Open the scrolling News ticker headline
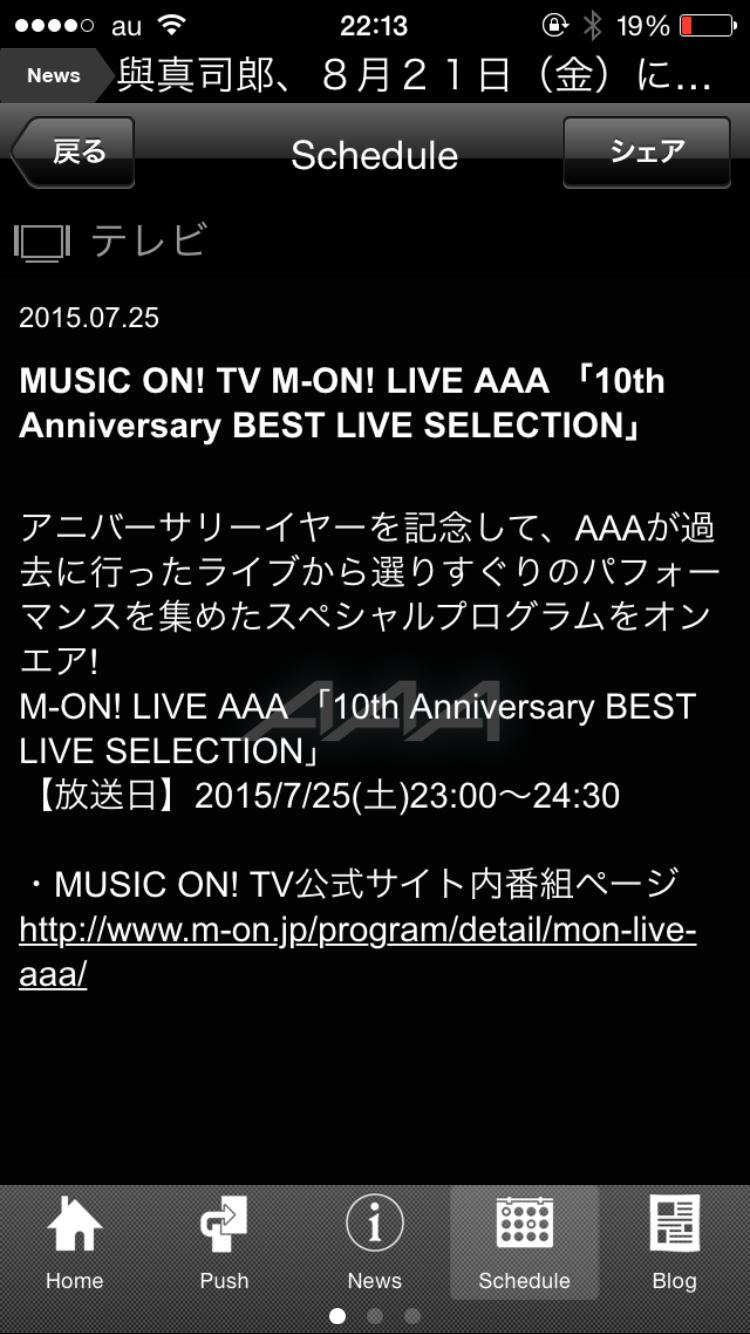The width and height of the screenshot is (750, 1334). click(414, 76)
